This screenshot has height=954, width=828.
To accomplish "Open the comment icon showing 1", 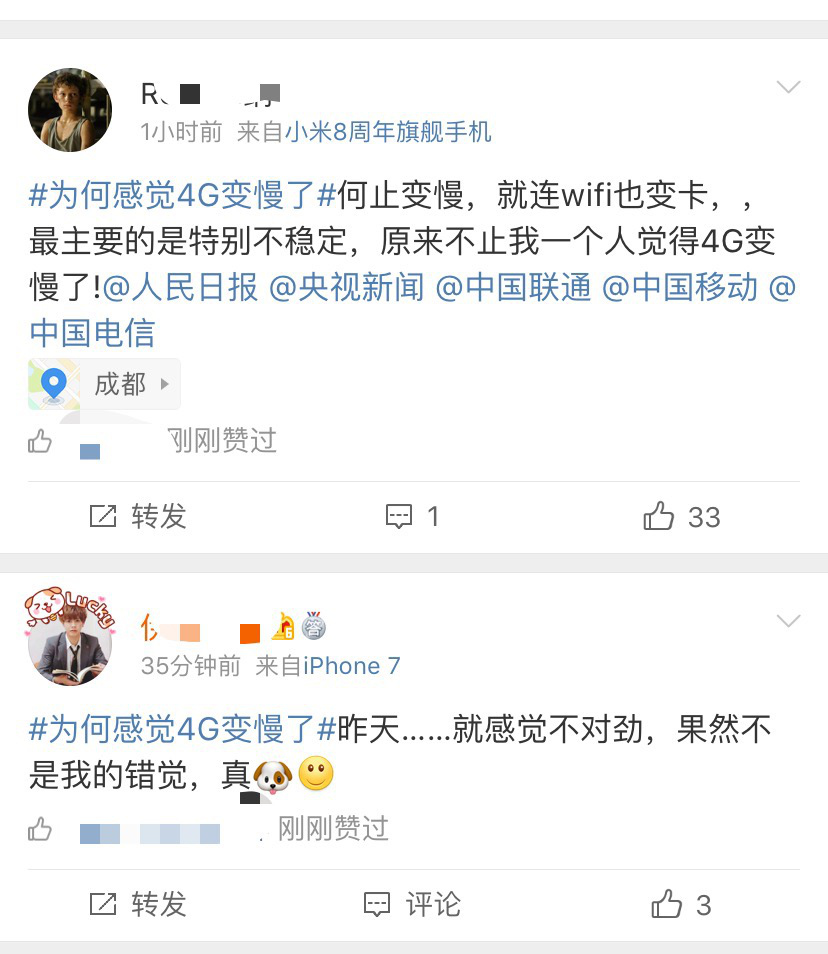I will 413,516.
